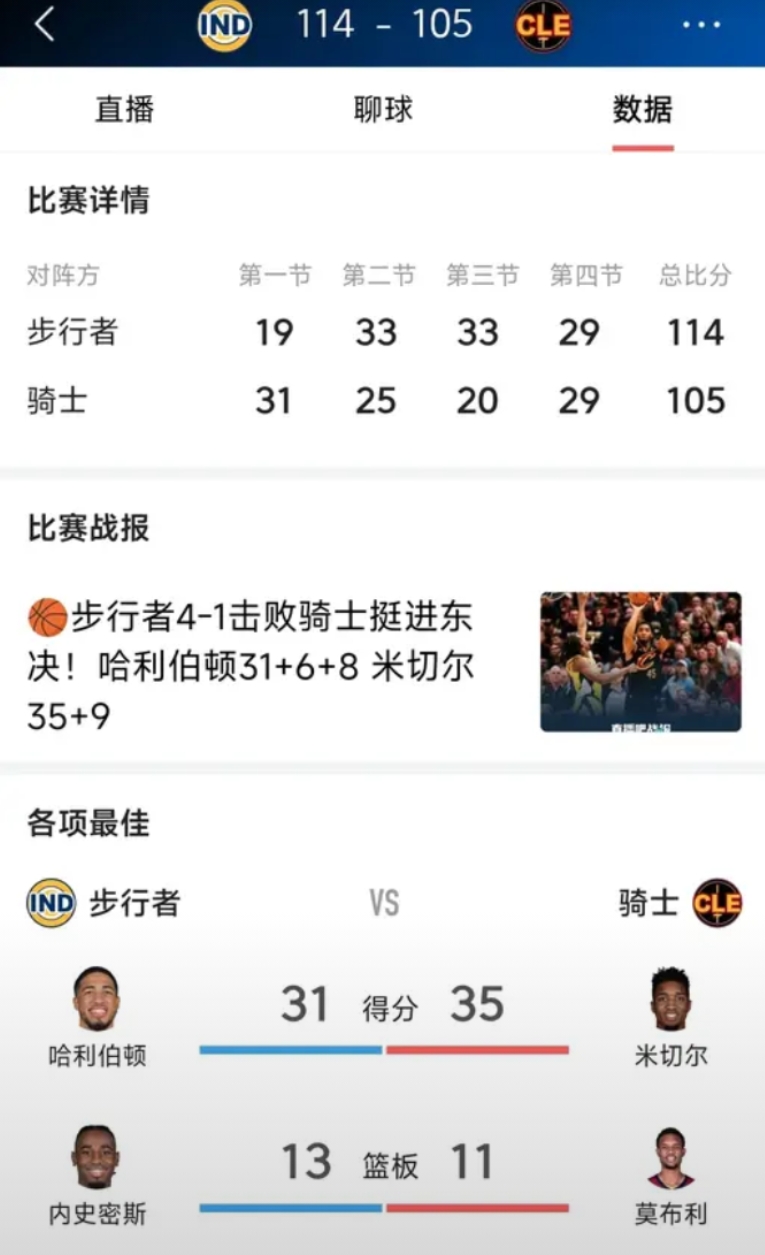Open the Pacers team logo in header

pos(224,25)
